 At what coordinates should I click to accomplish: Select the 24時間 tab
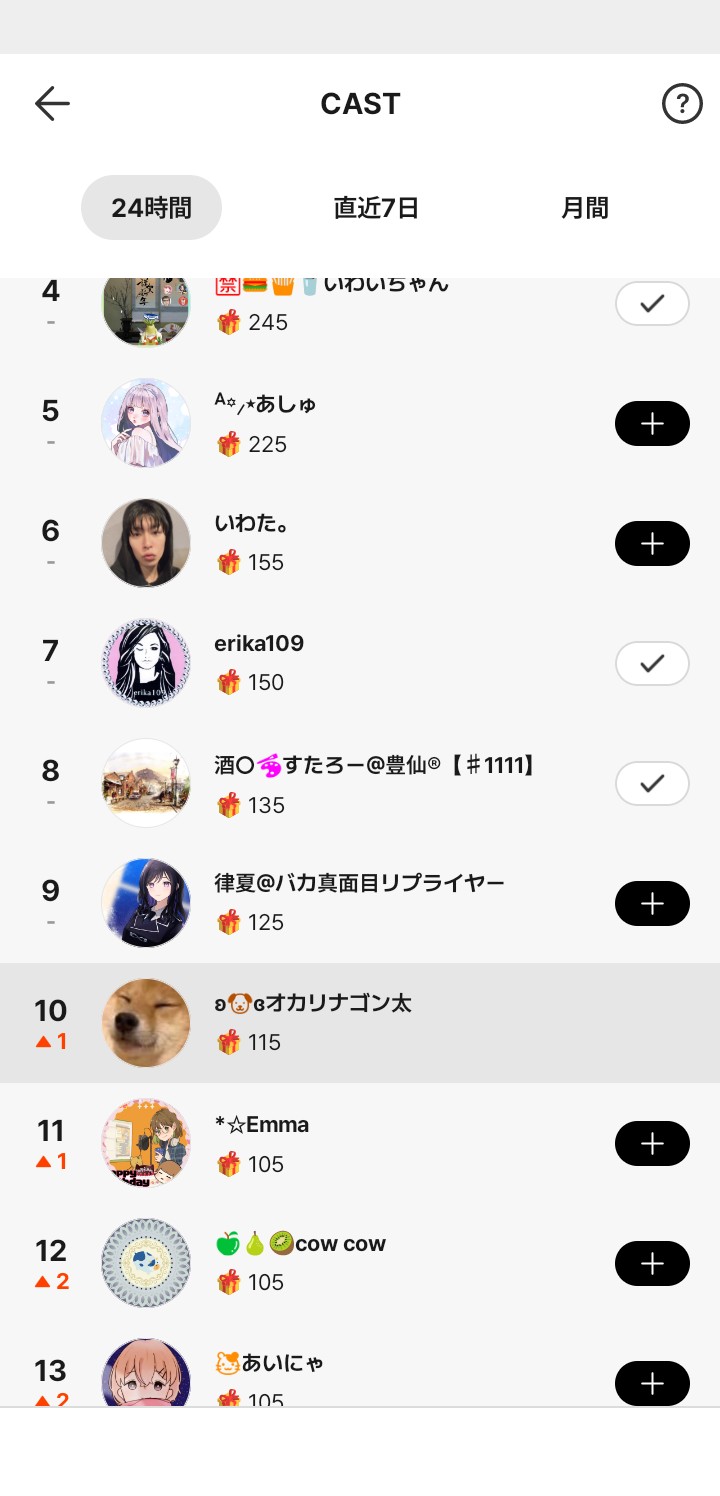[151, 208]
